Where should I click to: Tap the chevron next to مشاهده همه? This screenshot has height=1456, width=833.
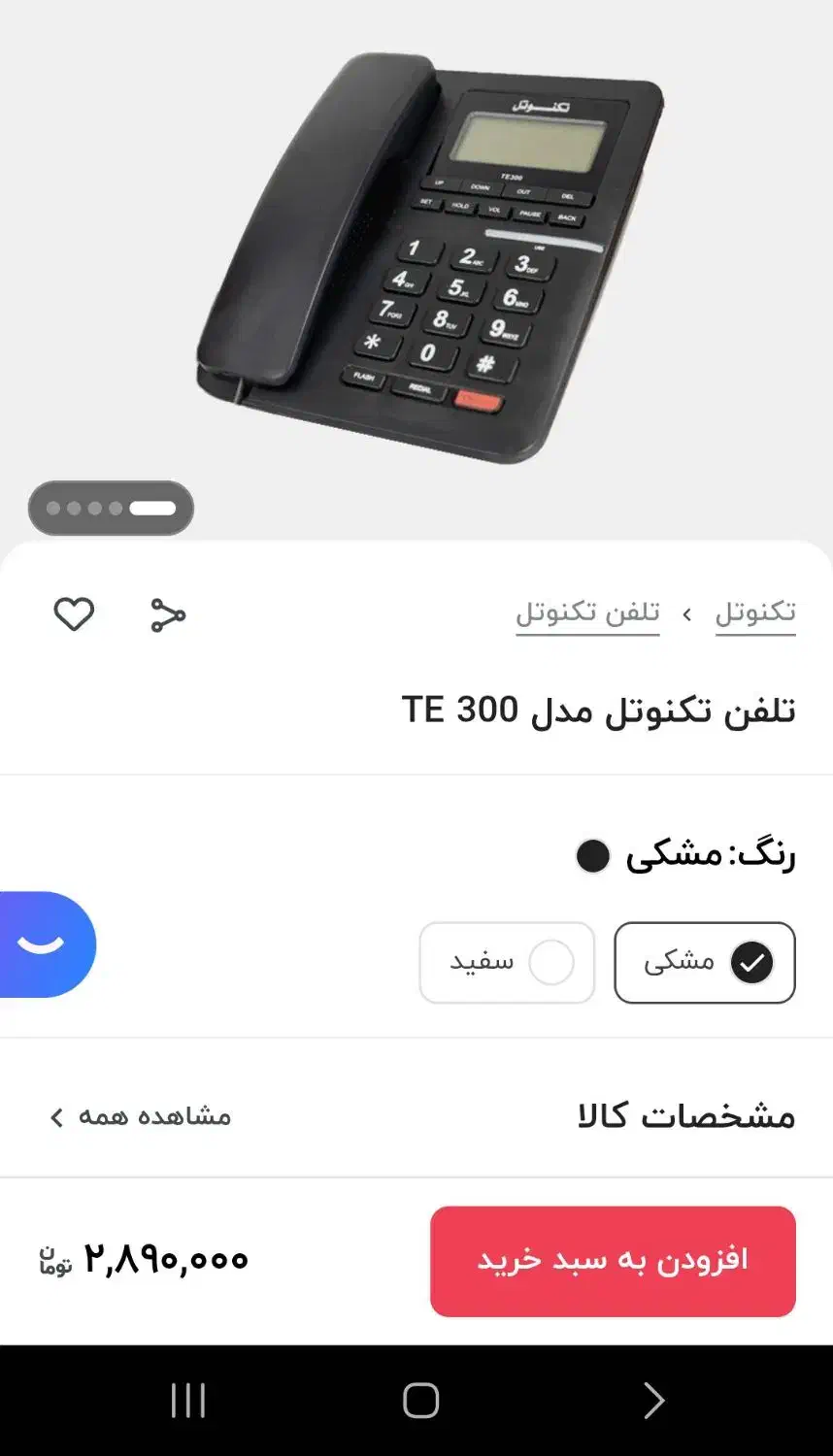(x=55, y=1116)
